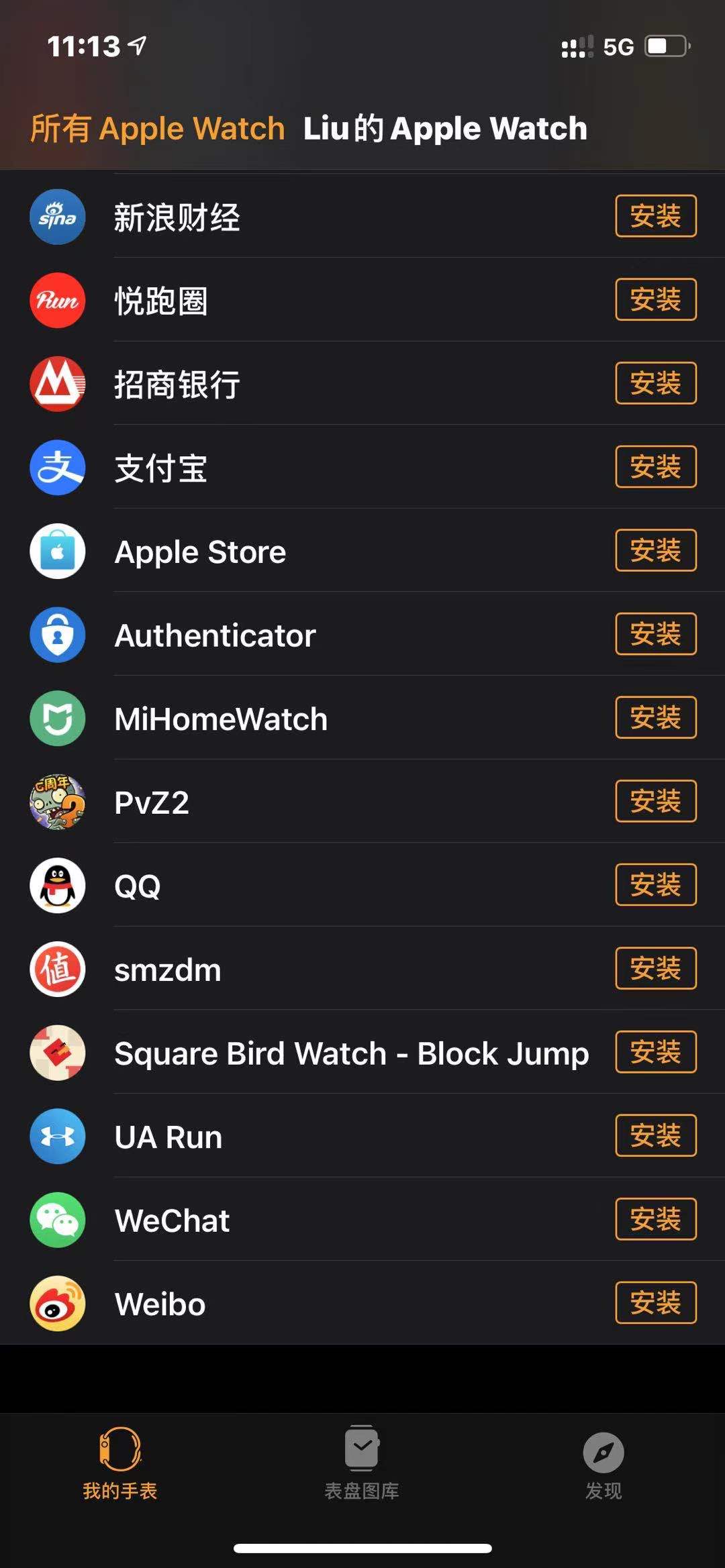Install WeChat on the watch
Viewport: 725px width, 1568px height.
pyautogui.click(x=655, y=1219)
